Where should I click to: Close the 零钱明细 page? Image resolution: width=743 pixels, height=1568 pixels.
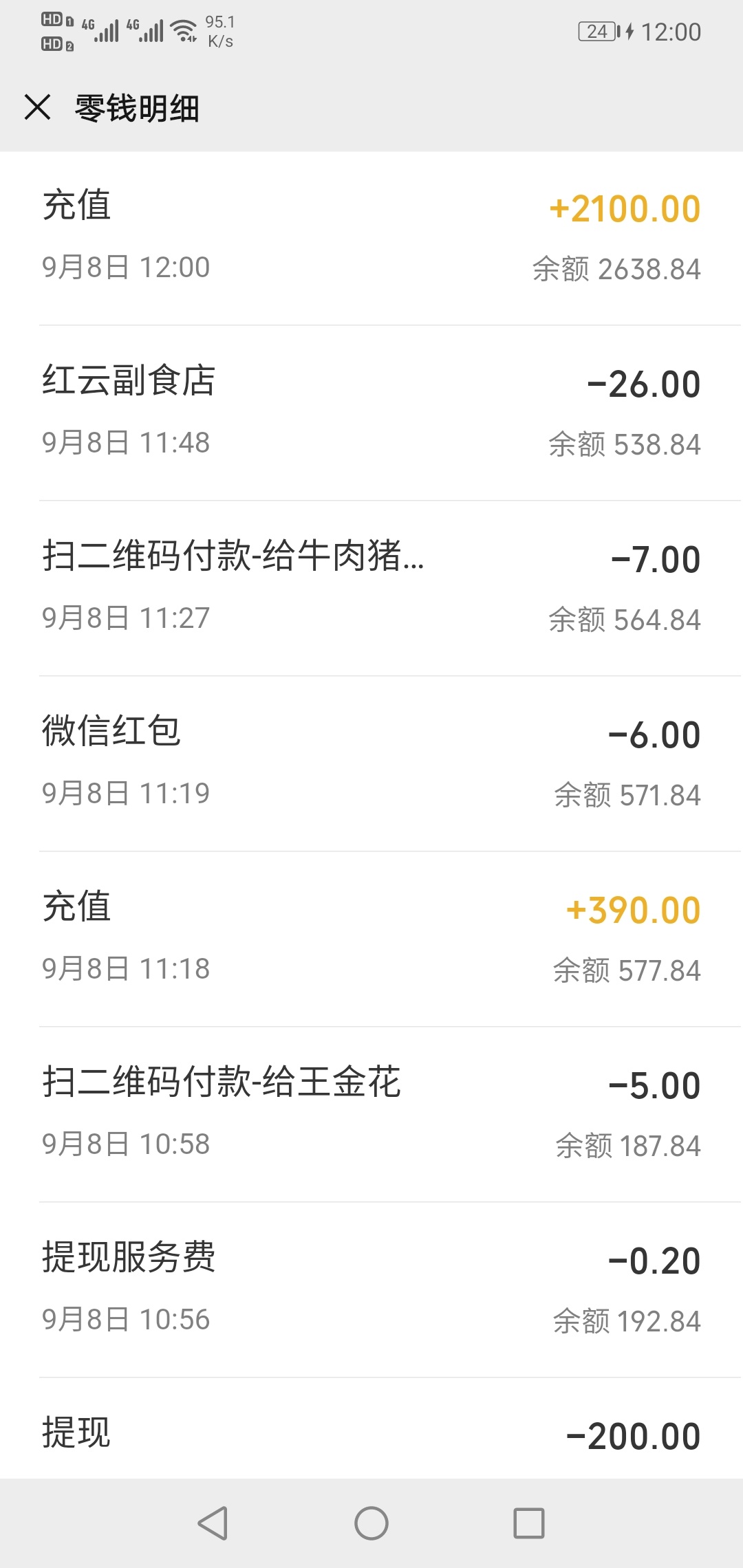coord(37,107)
